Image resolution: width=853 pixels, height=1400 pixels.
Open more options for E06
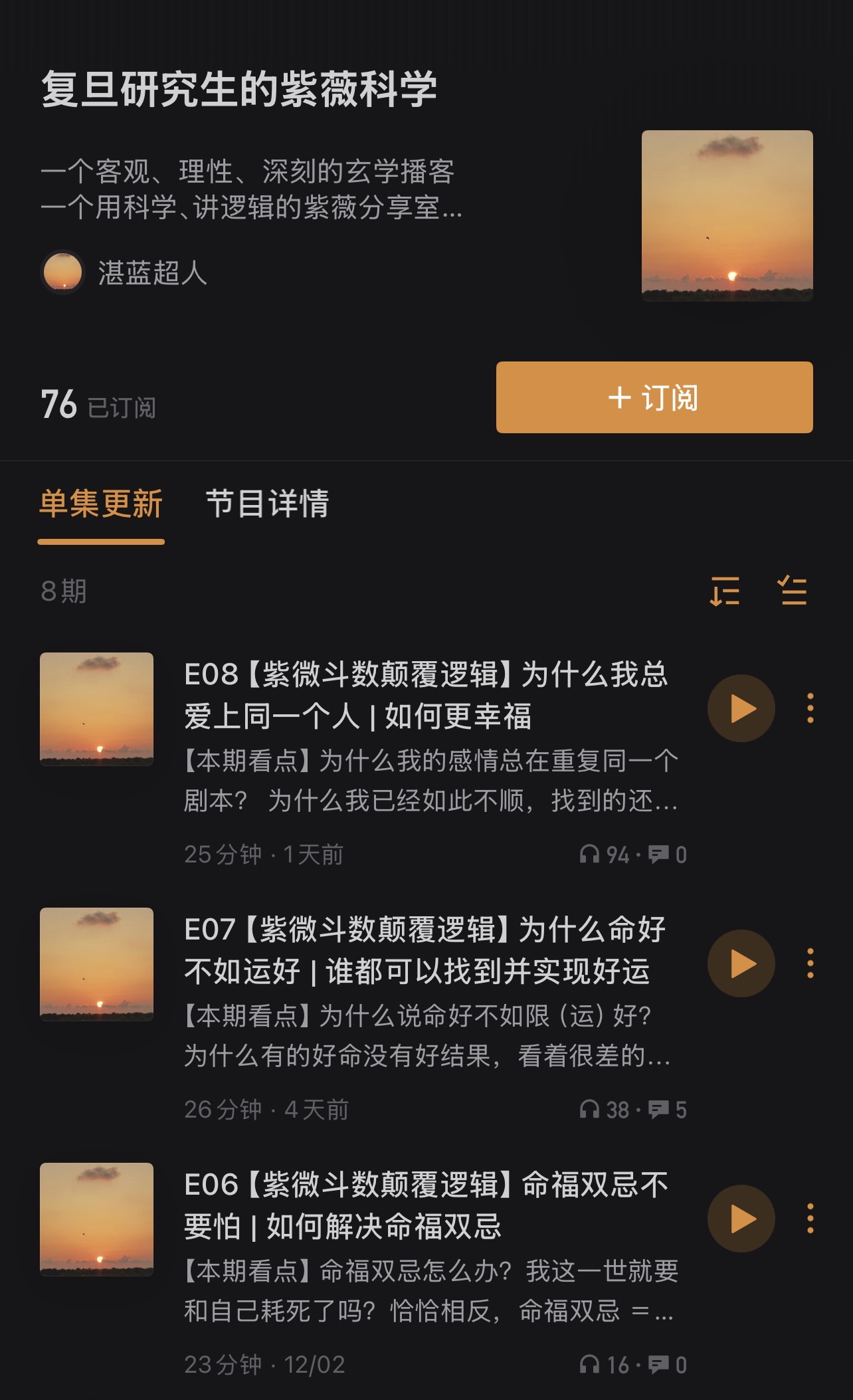pos(810,1219)
